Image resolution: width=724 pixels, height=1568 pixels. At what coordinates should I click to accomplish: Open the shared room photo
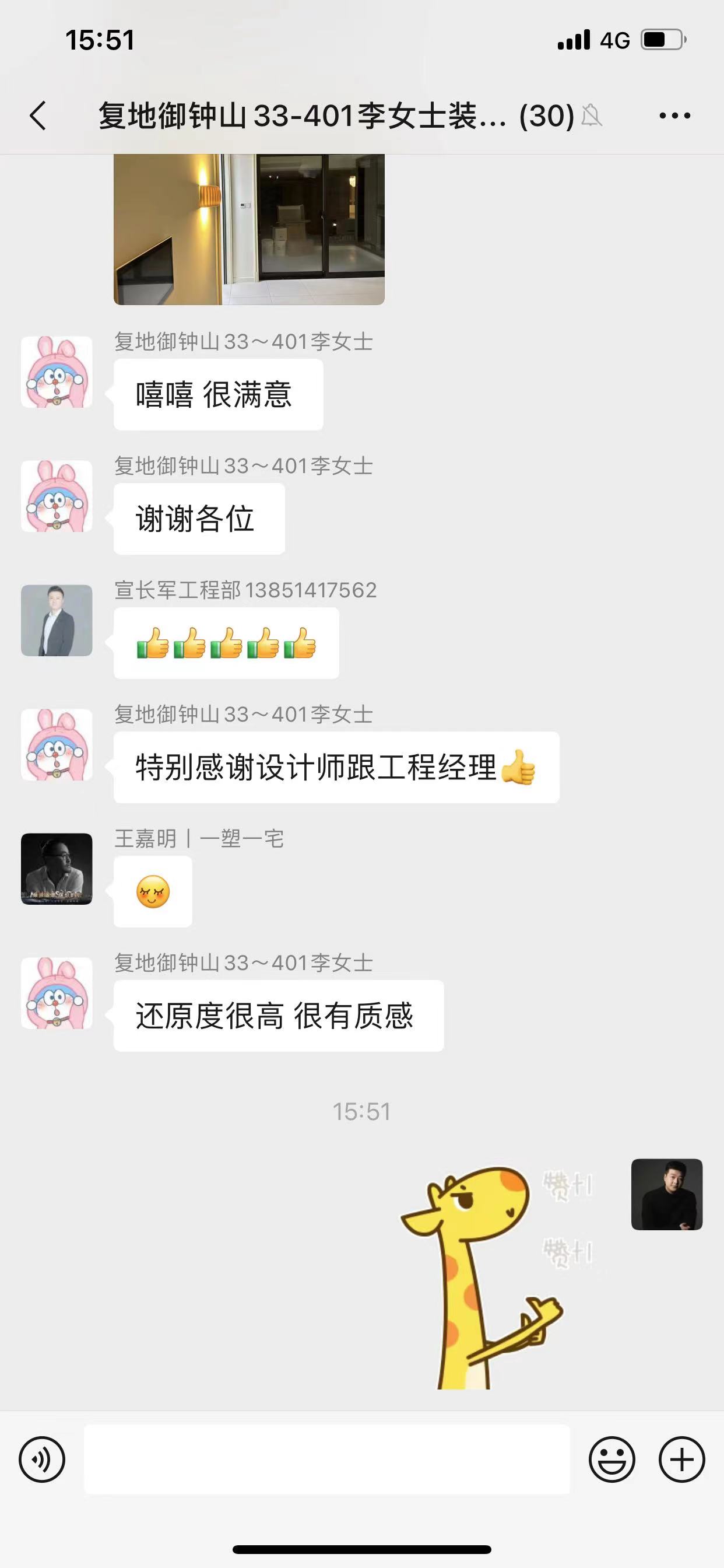click(x=249, y=229)
